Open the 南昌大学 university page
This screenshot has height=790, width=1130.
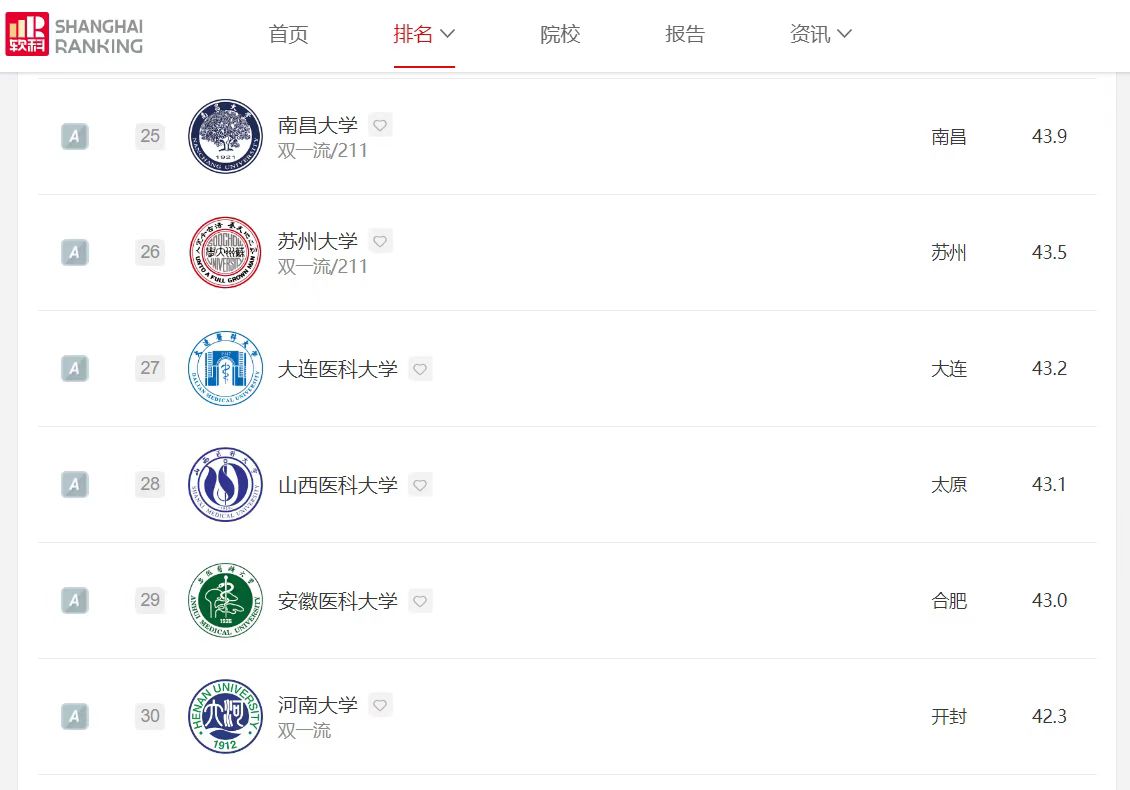(x=317, y=125)
